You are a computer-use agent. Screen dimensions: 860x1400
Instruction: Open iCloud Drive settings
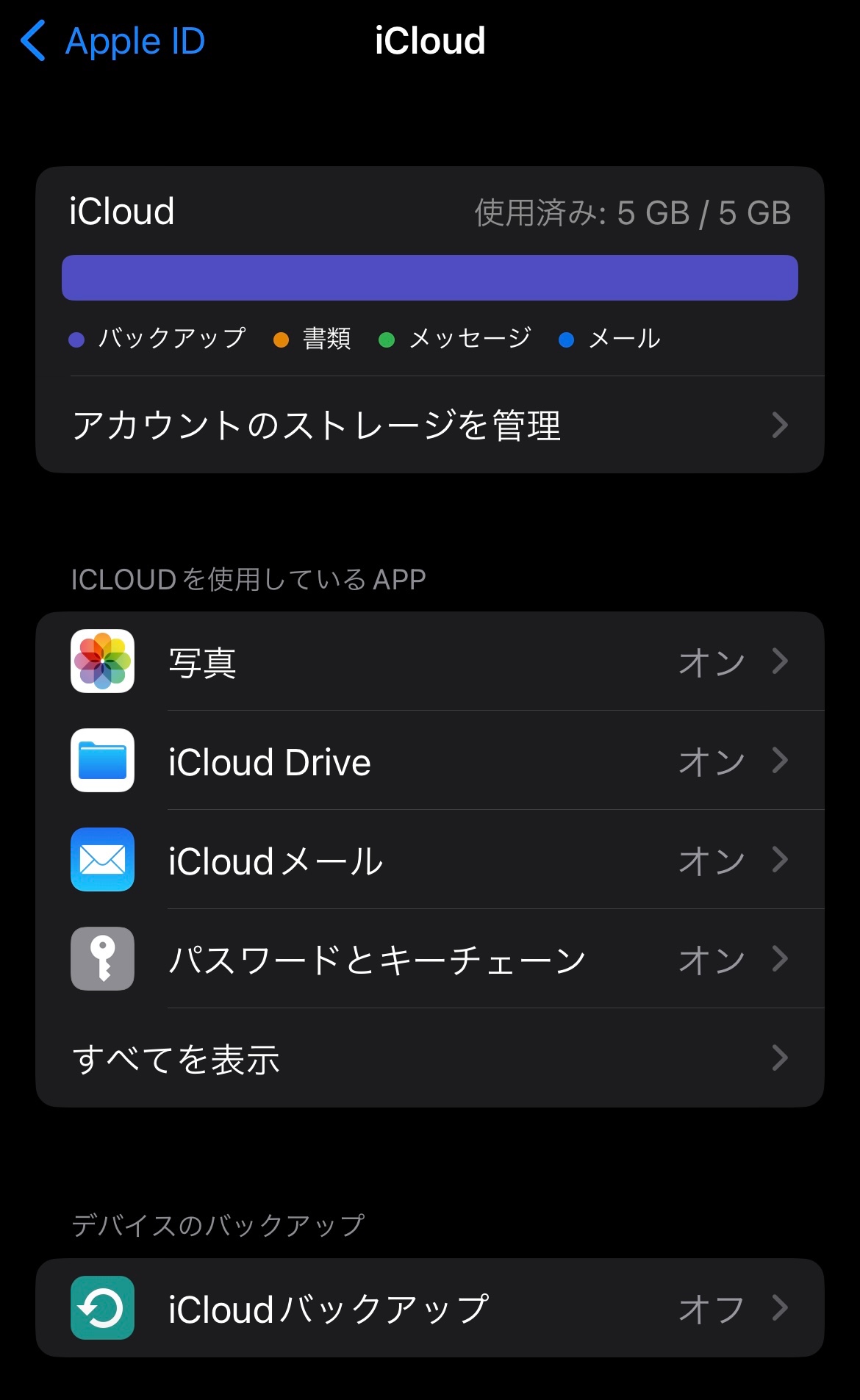tap(429, 761)
